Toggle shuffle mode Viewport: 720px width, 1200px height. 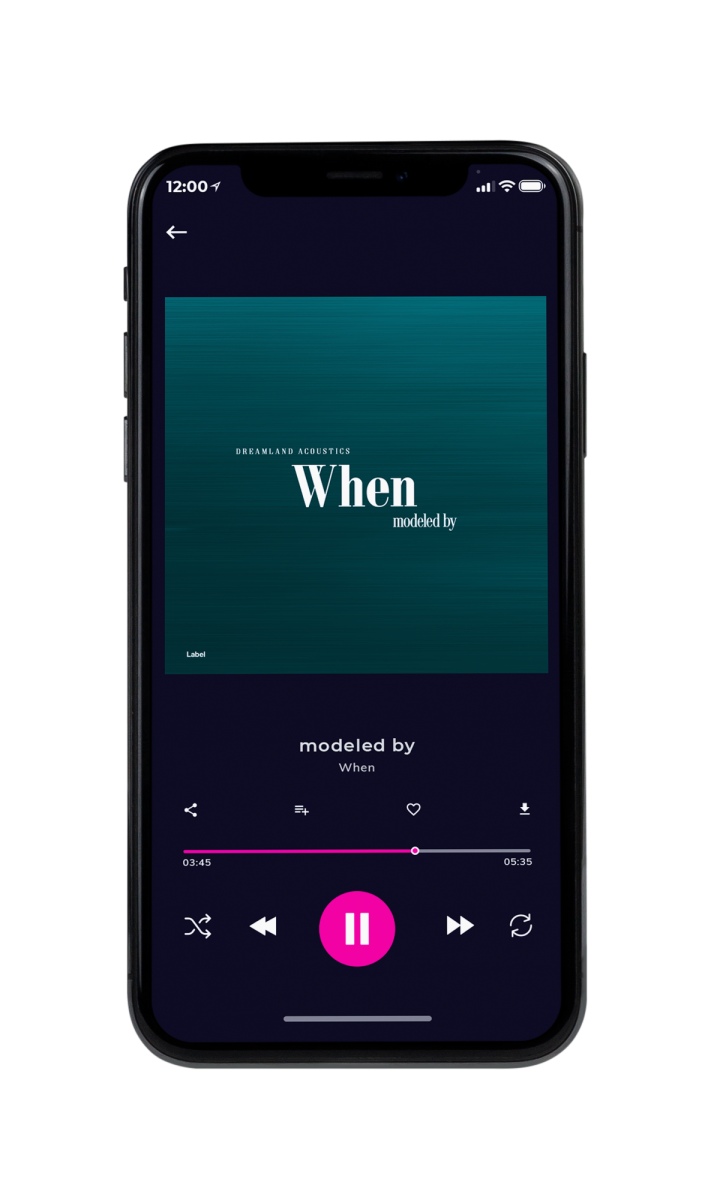click(x=197, y=927)
